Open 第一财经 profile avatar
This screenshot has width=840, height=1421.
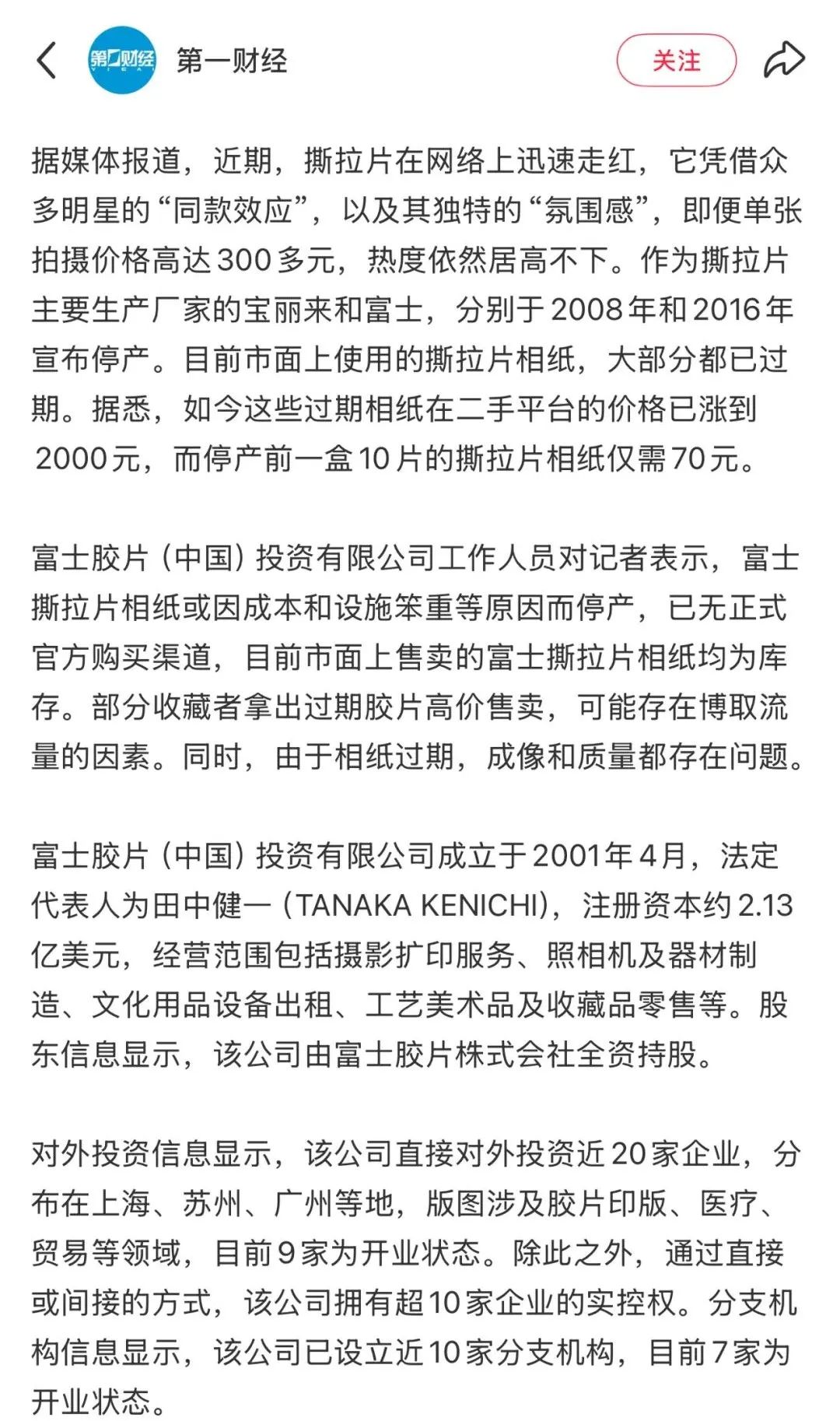point(121,61)
